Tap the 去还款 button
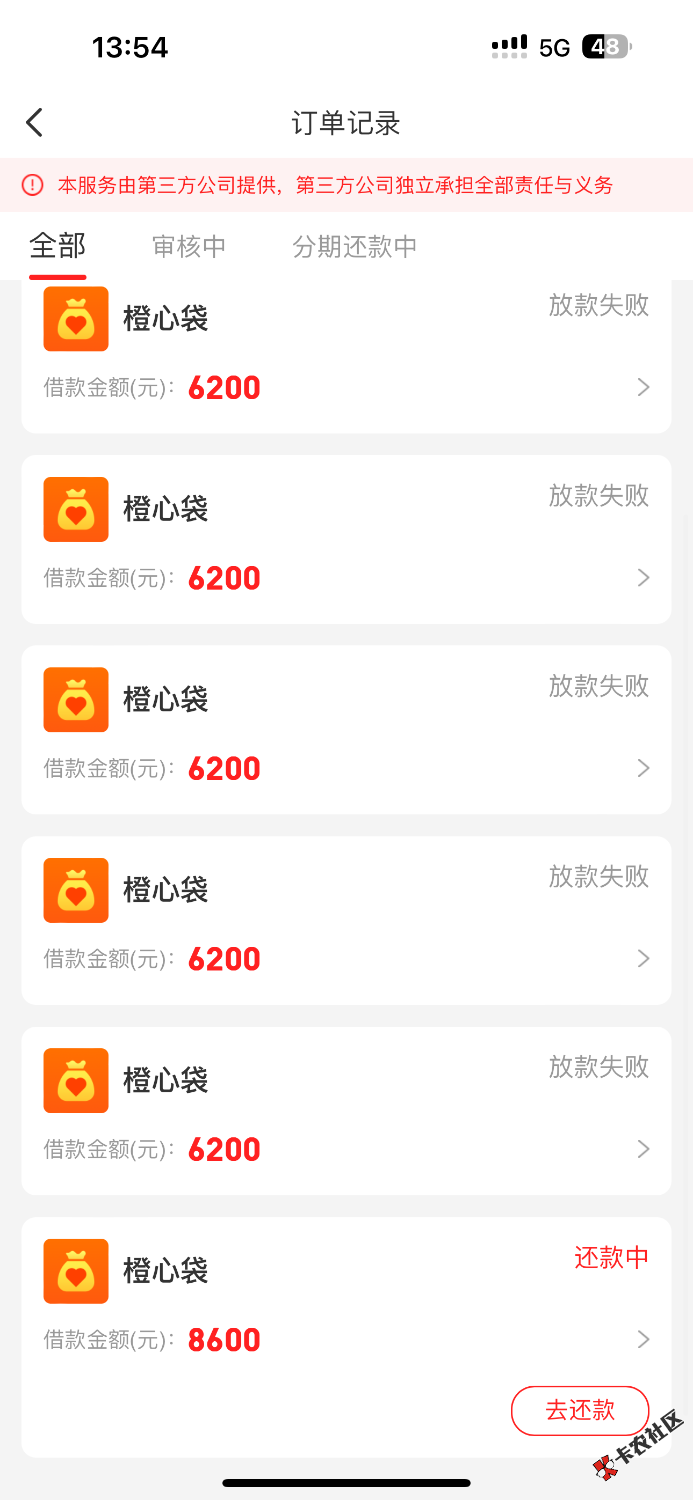The width and height of the screenshot is (693, 1500). (x=580, y=1410)
